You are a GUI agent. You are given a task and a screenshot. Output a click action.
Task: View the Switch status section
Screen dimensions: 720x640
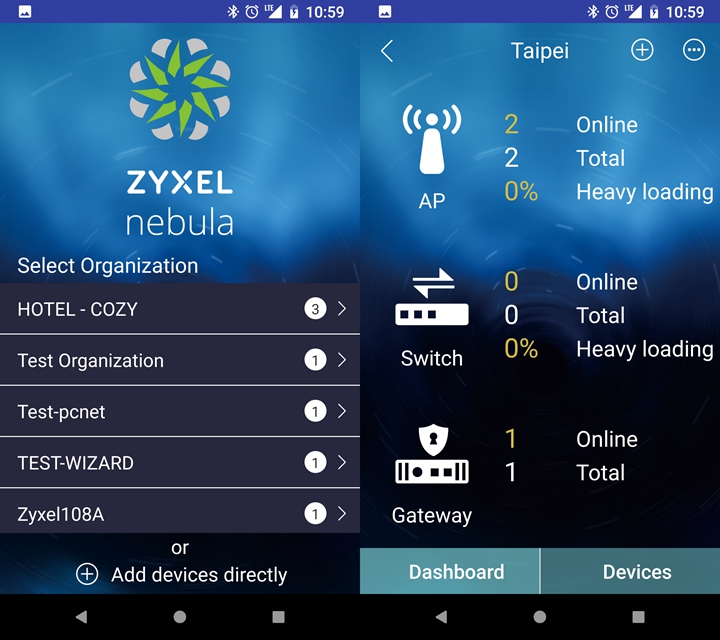point(432,315)
